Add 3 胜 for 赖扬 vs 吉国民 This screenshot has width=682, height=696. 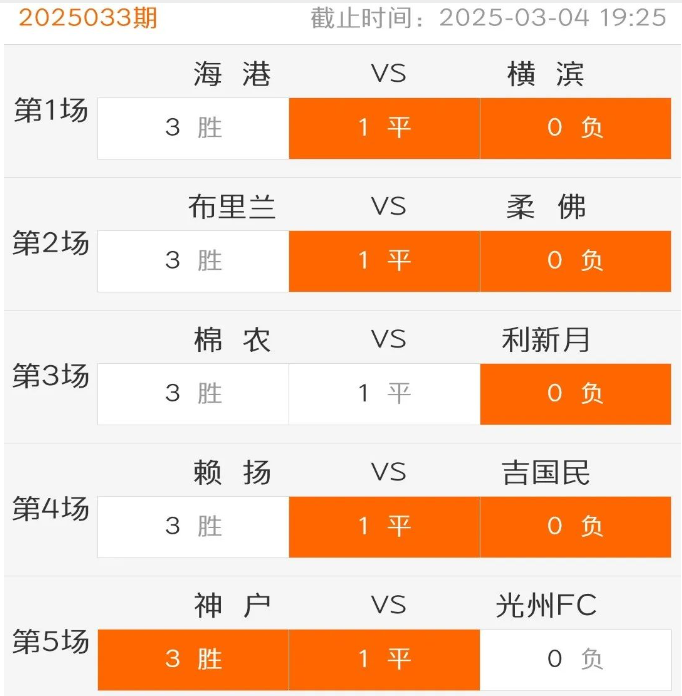click(x=193, y=526)
